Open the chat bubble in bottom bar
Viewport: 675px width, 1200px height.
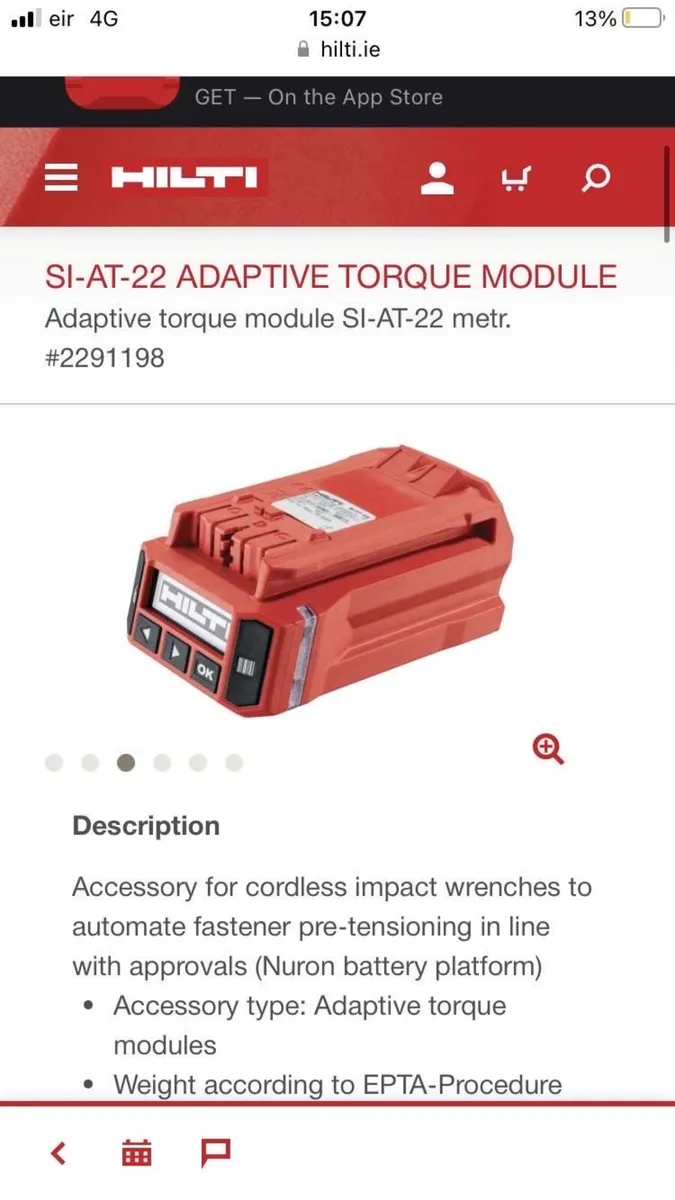215,1154
